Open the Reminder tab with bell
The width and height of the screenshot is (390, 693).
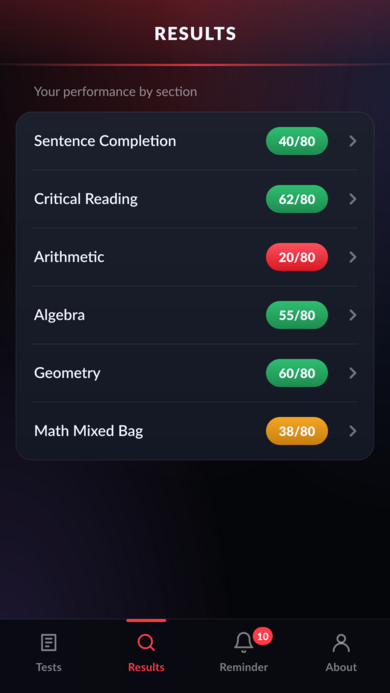click(x=244, y=653)
